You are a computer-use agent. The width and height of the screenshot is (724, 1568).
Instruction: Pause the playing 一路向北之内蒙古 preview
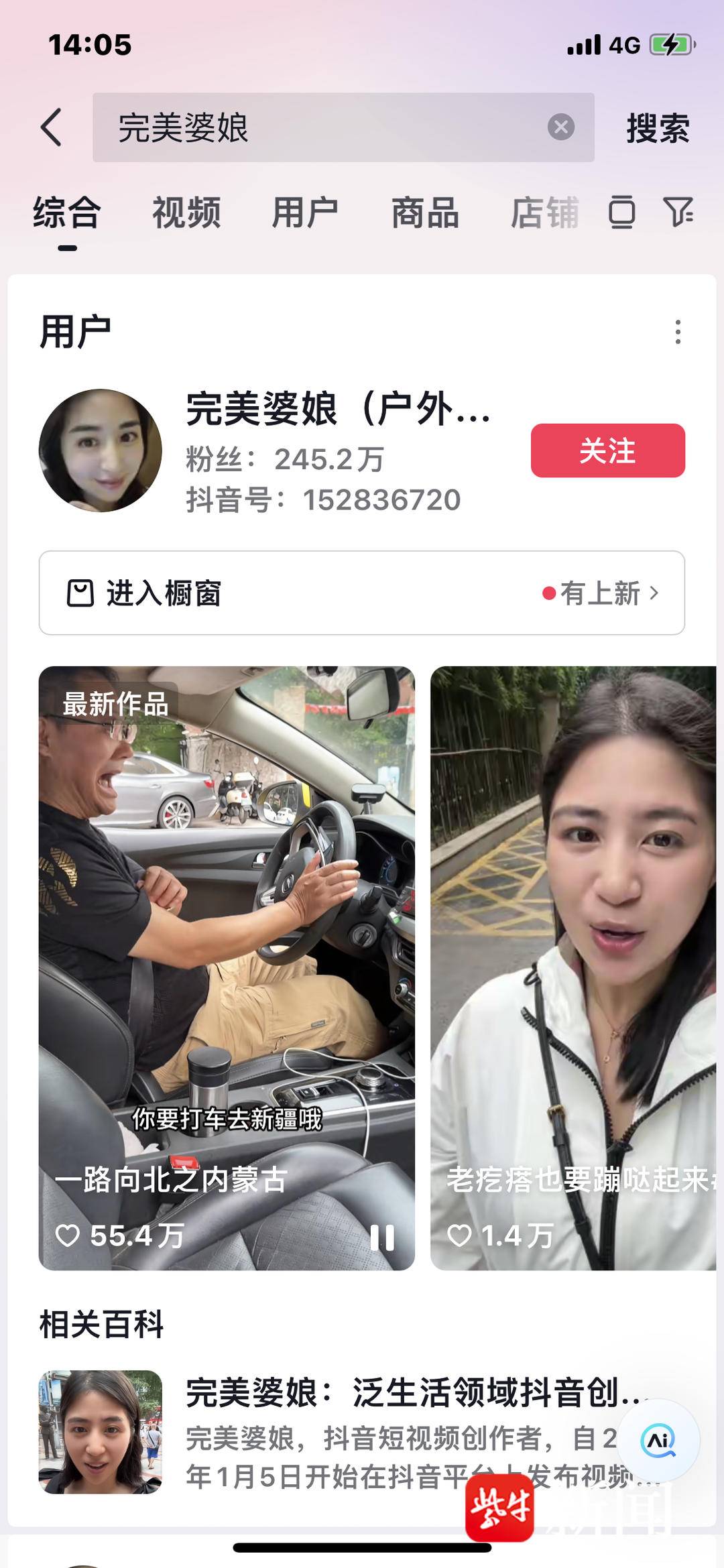(382, 1238)
